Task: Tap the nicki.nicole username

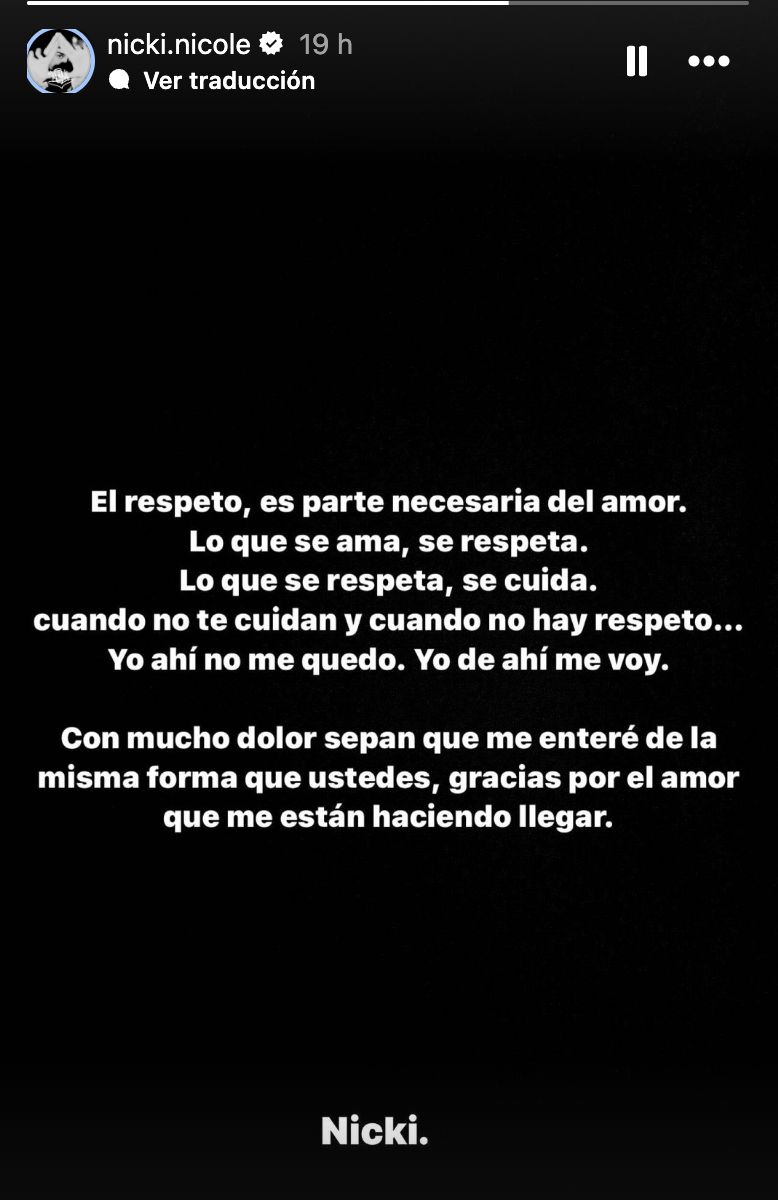Action: [x=178, y=44]
